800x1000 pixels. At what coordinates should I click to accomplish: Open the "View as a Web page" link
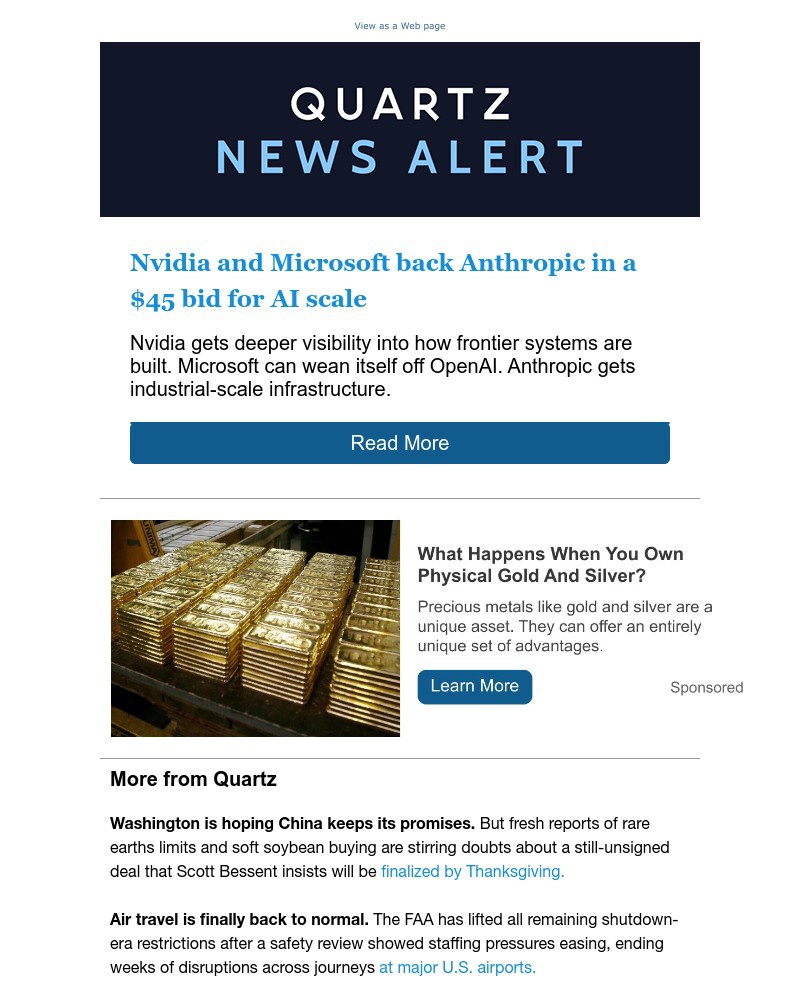[x=399, y=25]
